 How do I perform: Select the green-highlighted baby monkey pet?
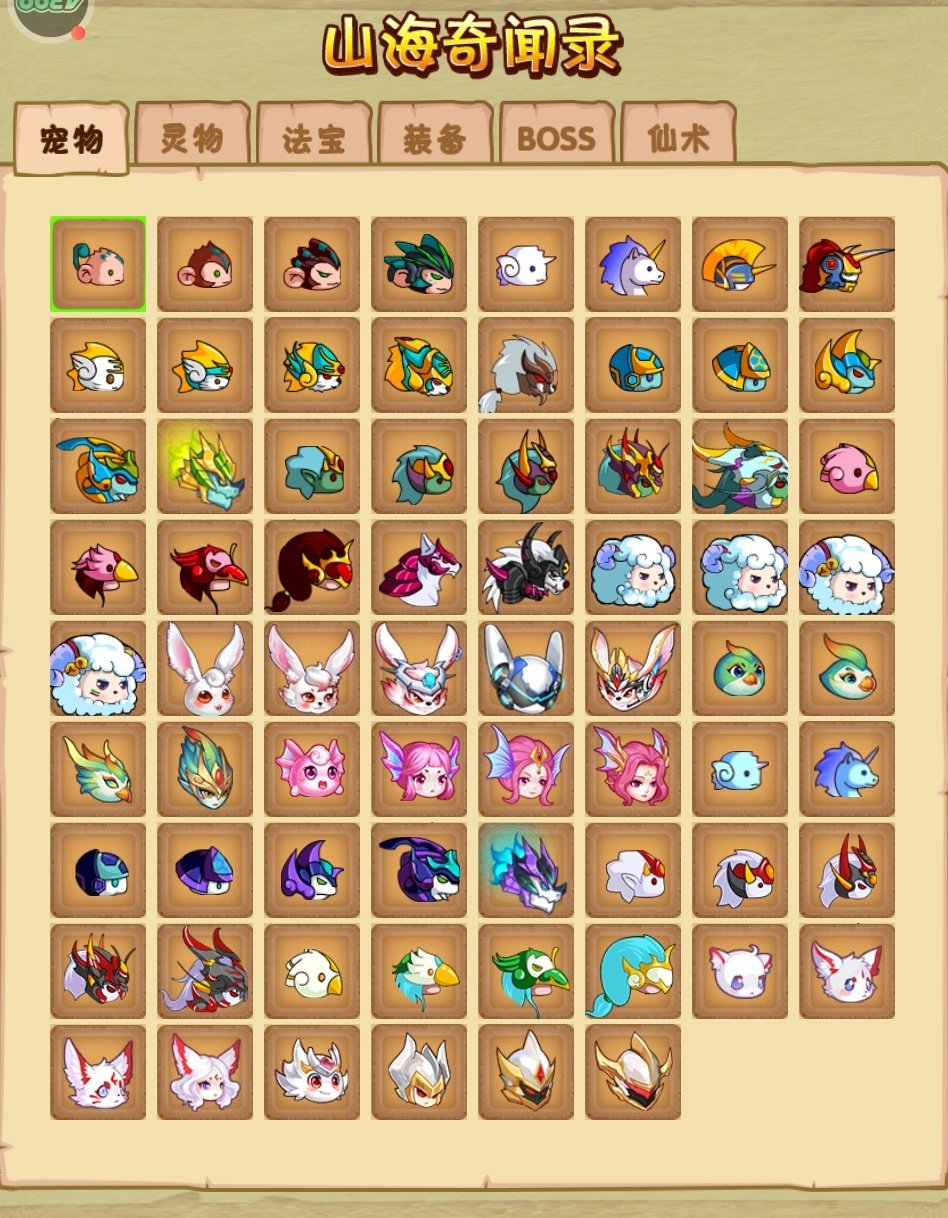tap(98, 264)
